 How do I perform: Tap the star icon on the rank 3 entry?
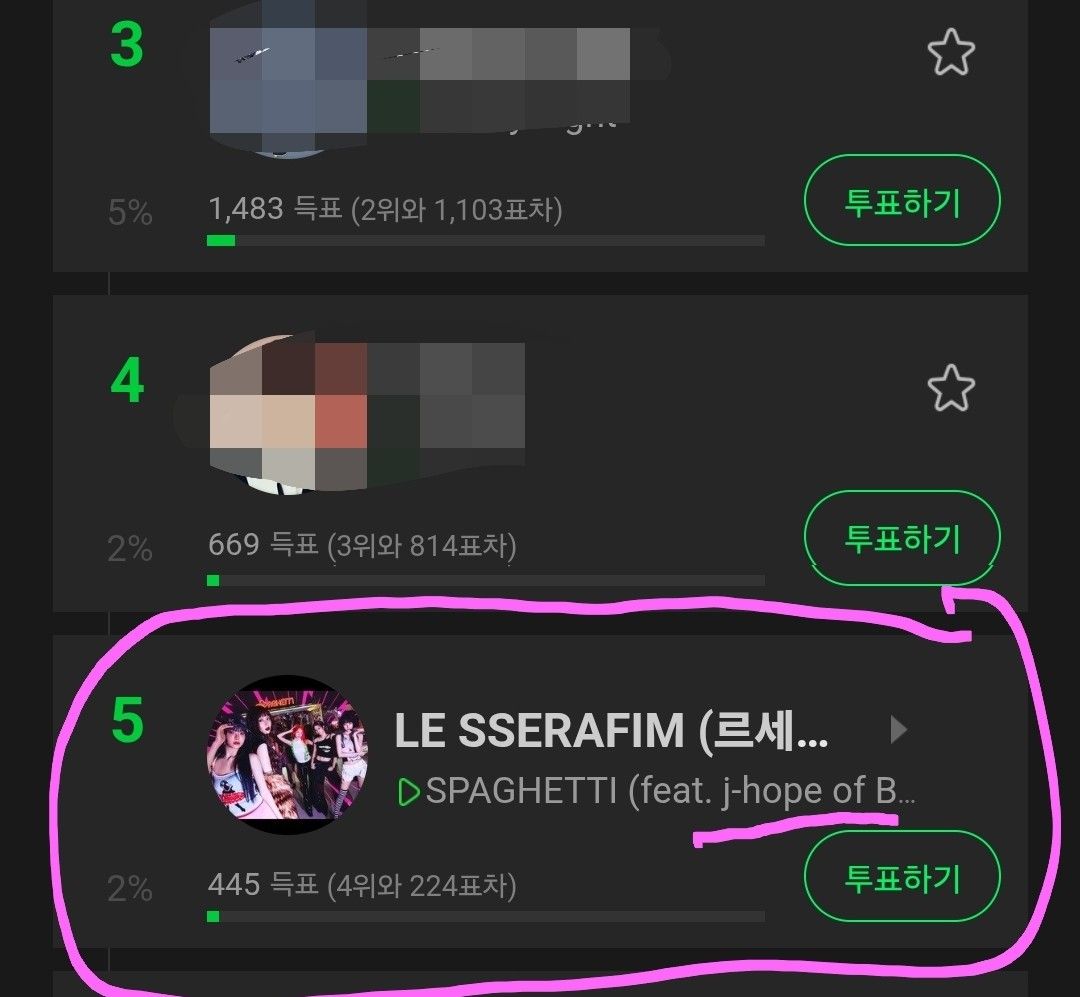950,52
